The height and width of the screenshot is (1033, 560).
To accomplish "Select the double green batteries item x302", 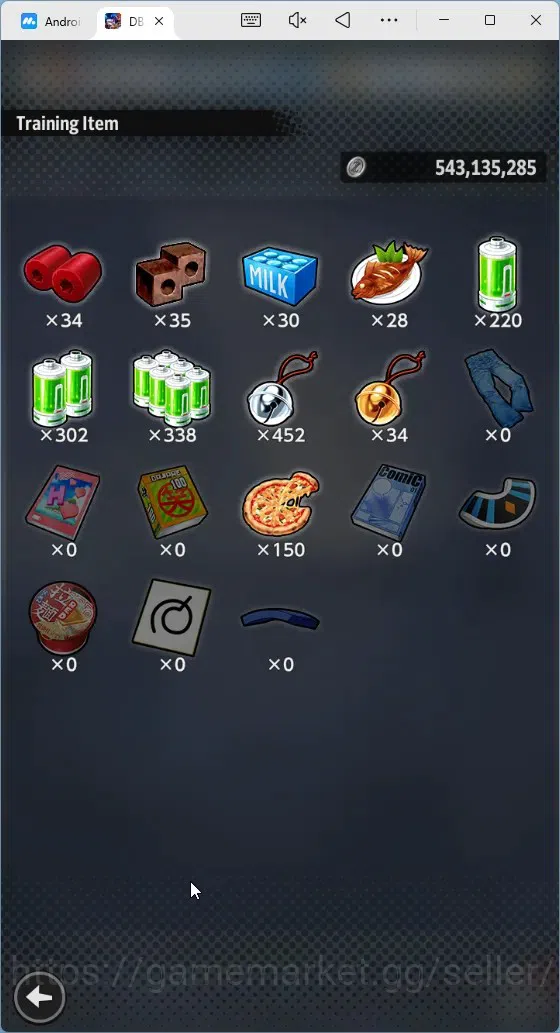I will click(x=63, y=387).
